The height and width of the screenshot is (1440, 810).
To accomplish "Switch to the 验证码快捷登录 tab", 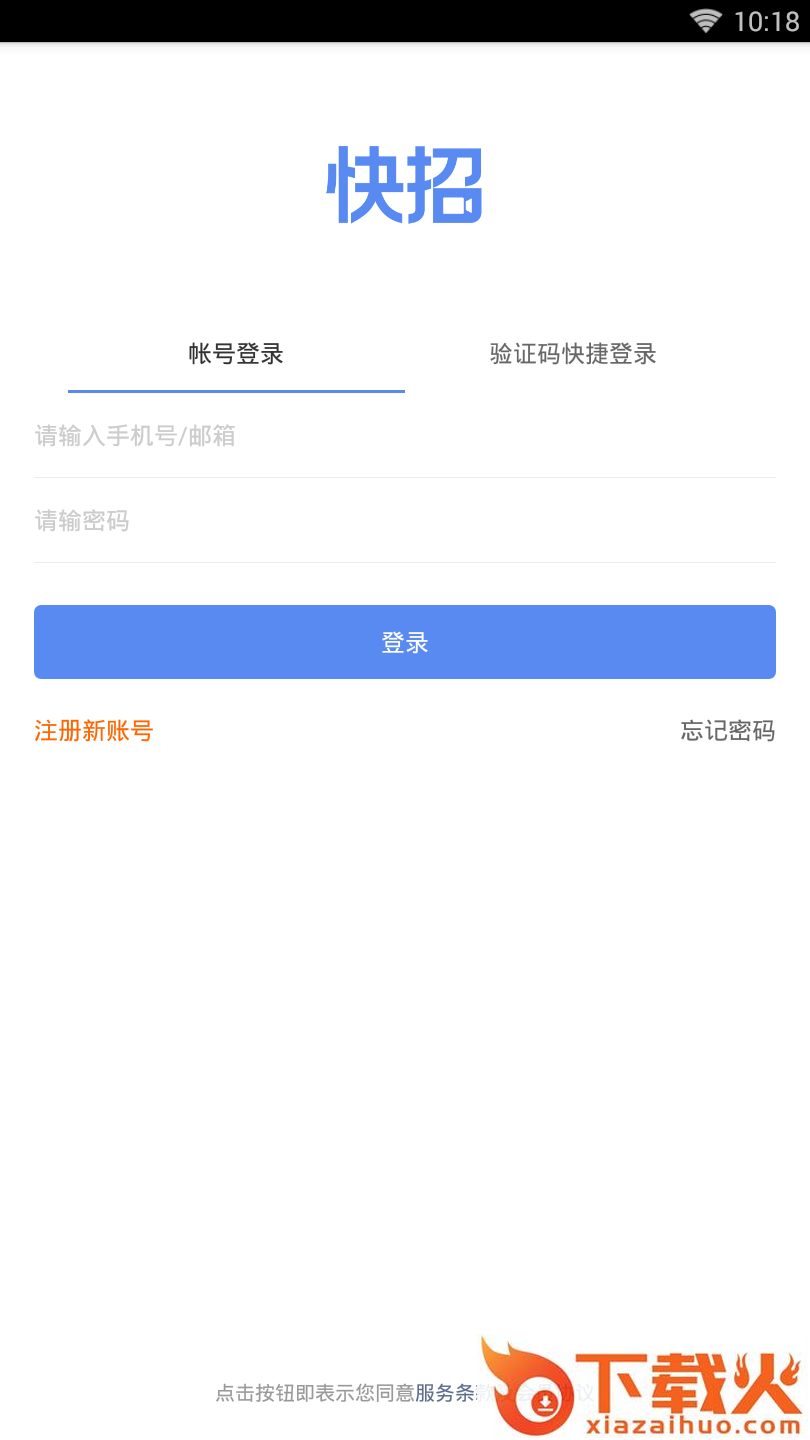I will click(572, 354).
